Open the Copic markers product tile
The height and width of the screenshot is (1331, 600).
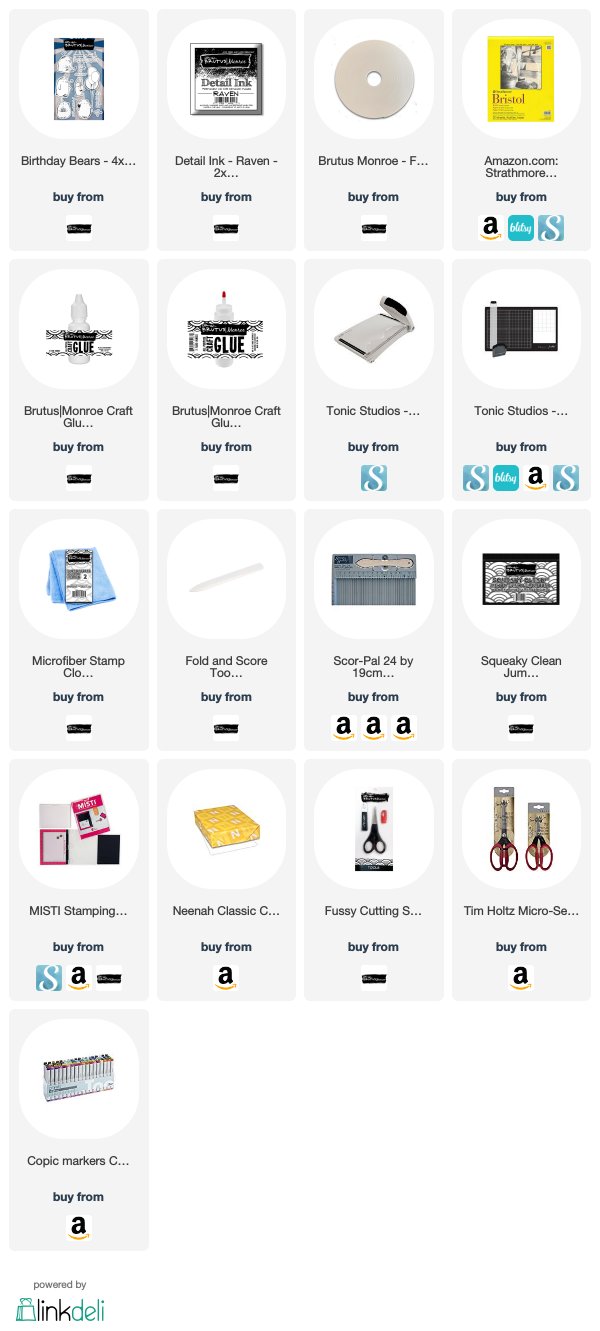(x=79, y=1130)
